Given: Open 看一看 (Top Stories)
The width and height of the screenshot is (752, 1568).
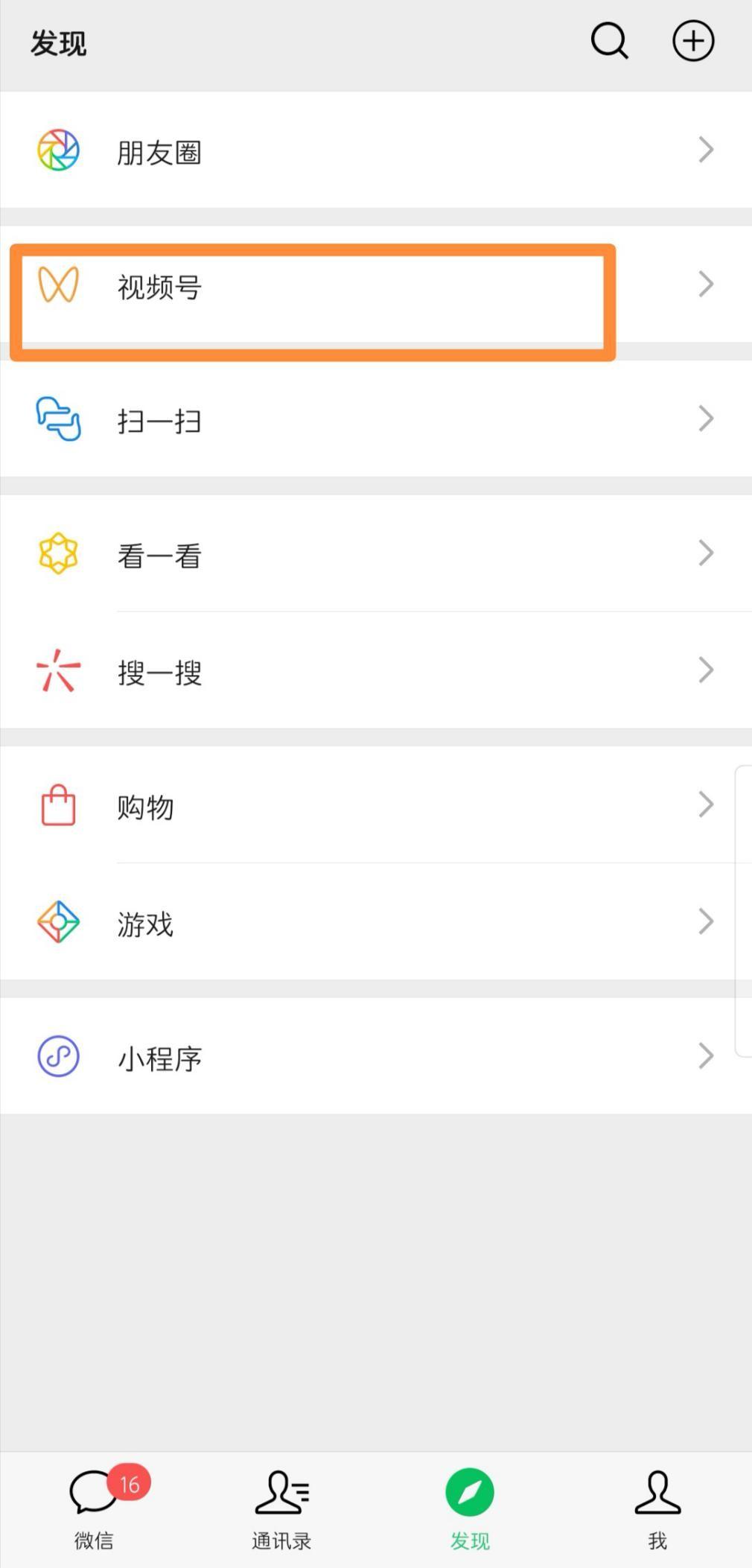Looking at the screenshot, I should 375,554.
